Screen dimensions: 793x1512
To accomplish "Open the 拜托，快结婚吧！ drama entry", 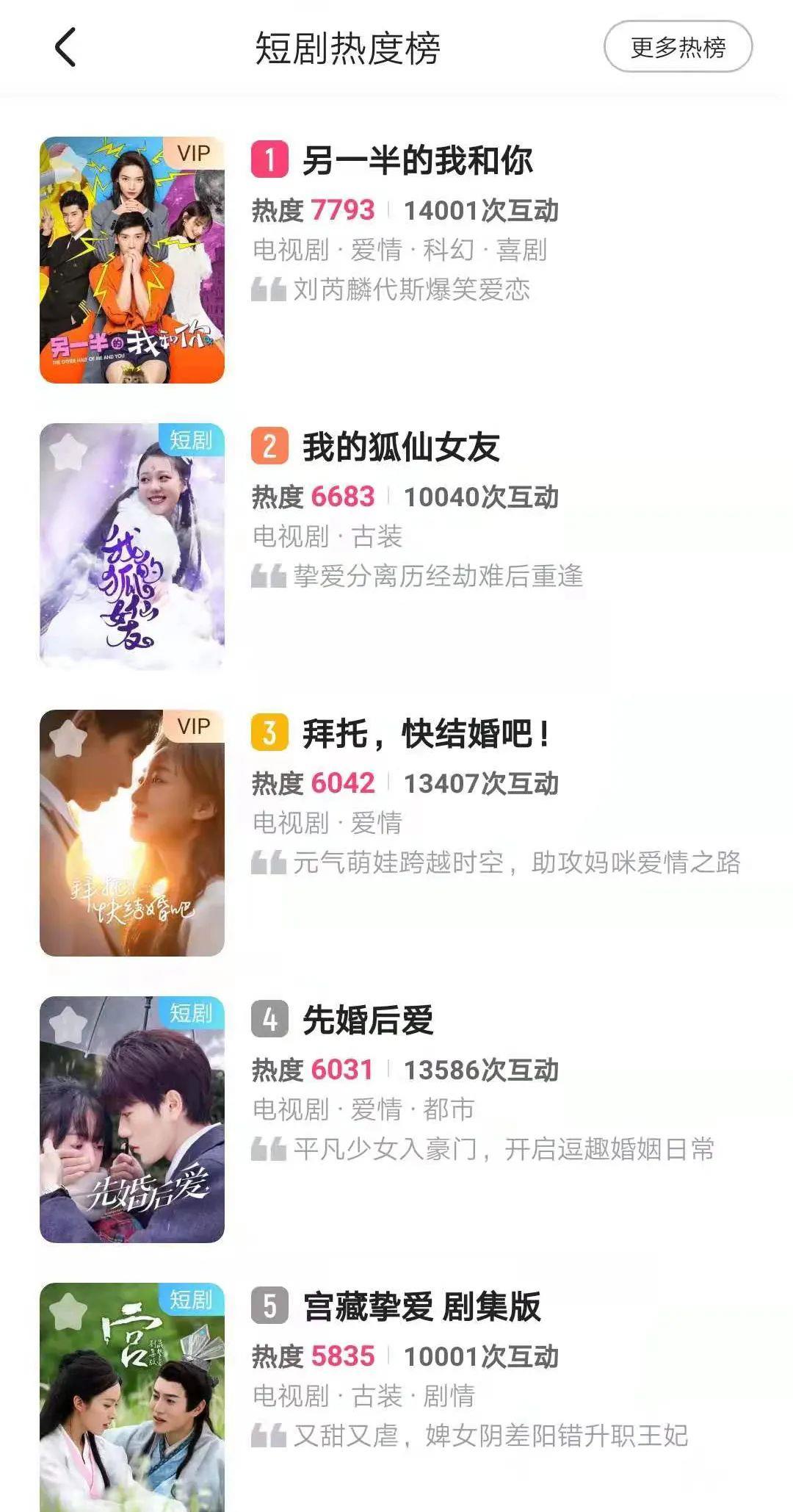I will (426, 734).
